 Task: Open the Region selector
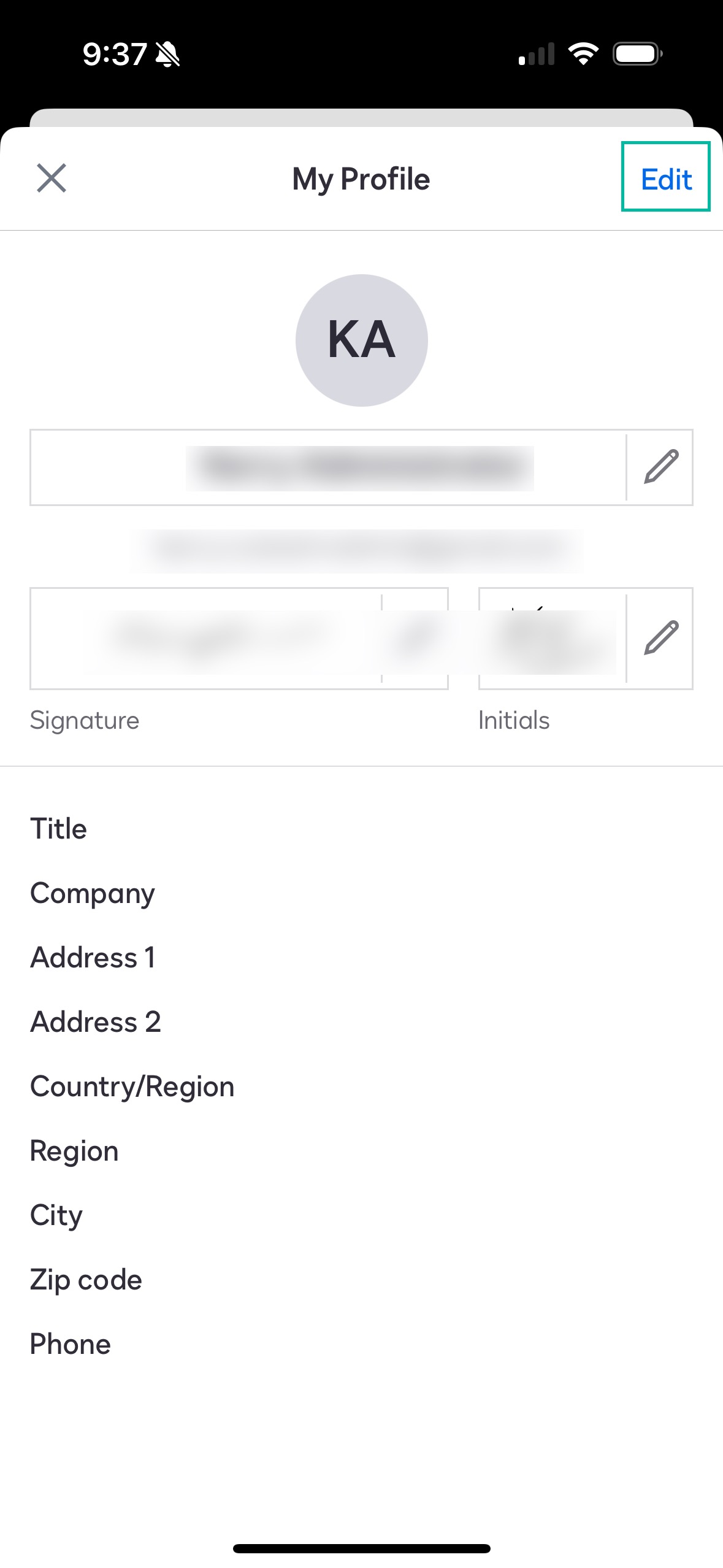(x=74, y=1150)
